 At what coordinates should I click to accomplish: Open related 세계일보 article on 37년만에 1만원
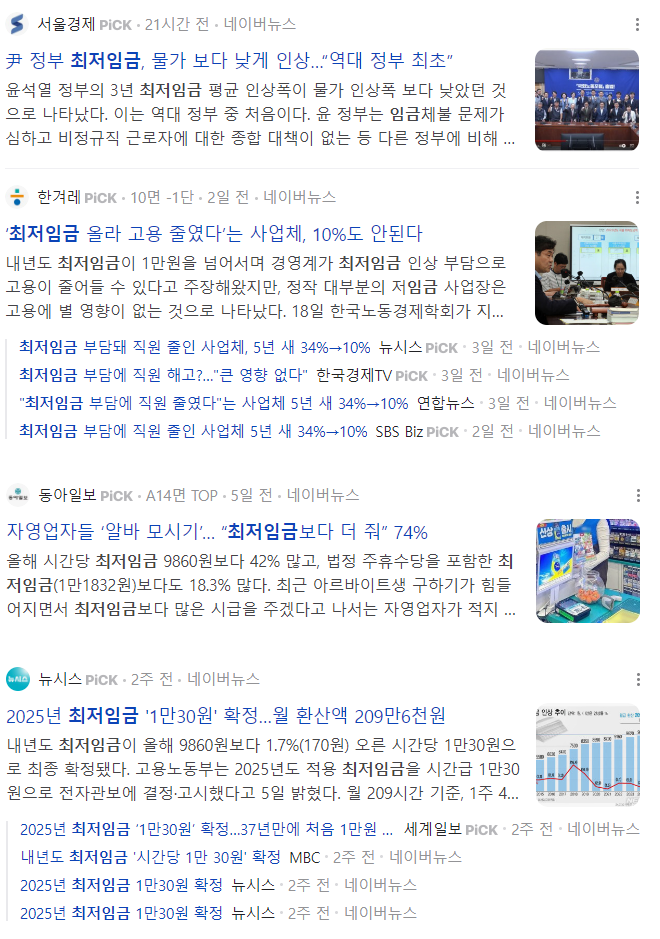coord(205,829)
